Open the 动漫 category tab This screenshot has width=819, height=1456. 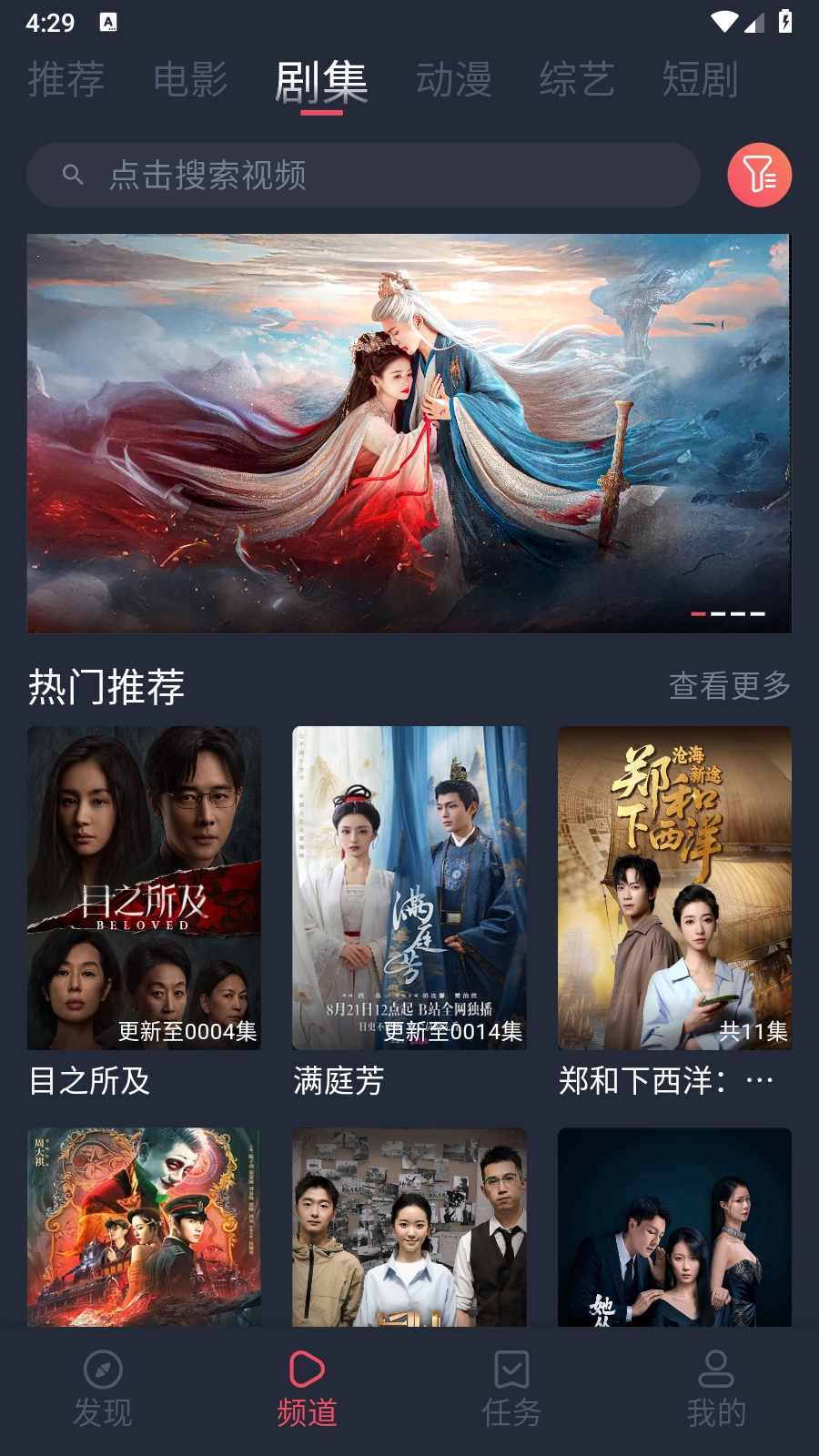[x=453, y=80]
